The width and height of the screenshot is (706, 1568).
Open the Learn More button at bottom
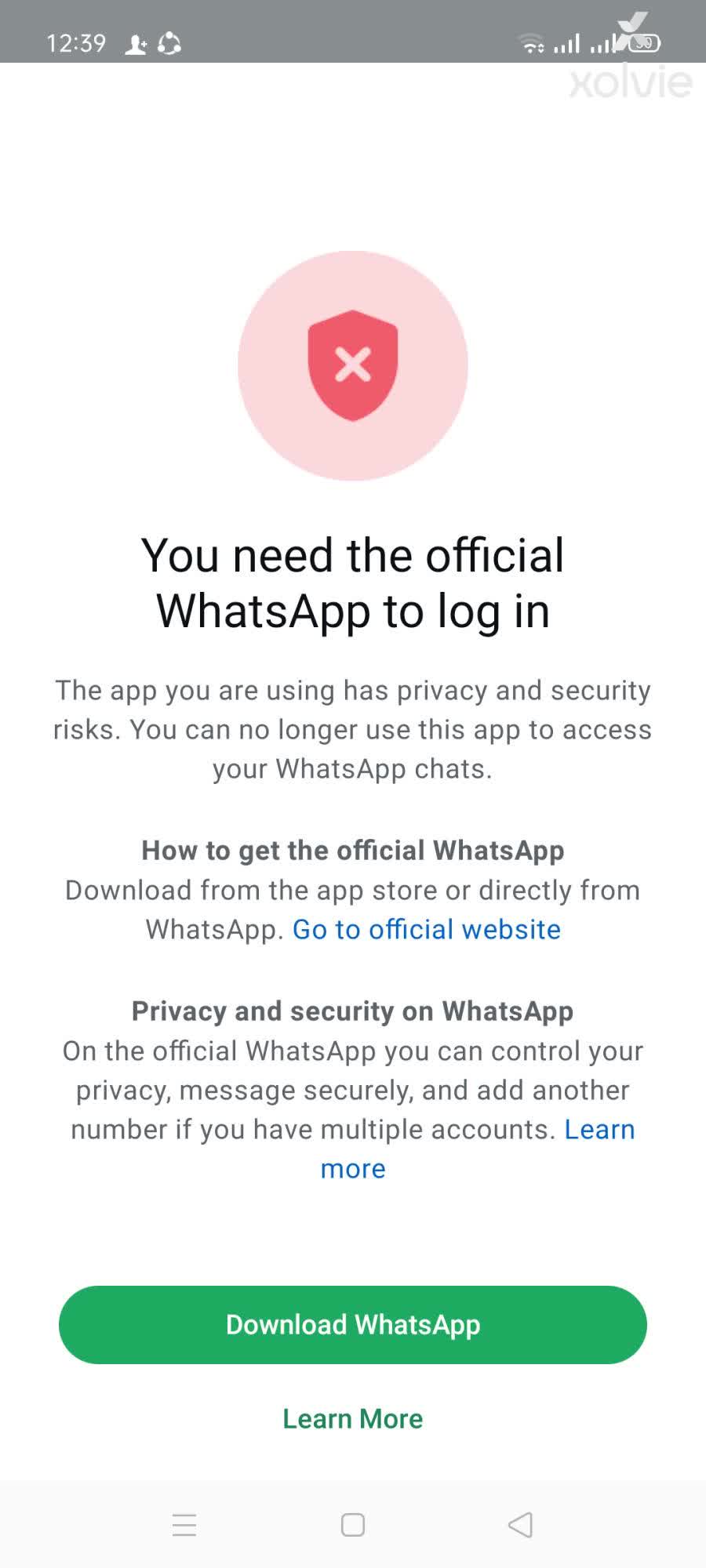352,1418
